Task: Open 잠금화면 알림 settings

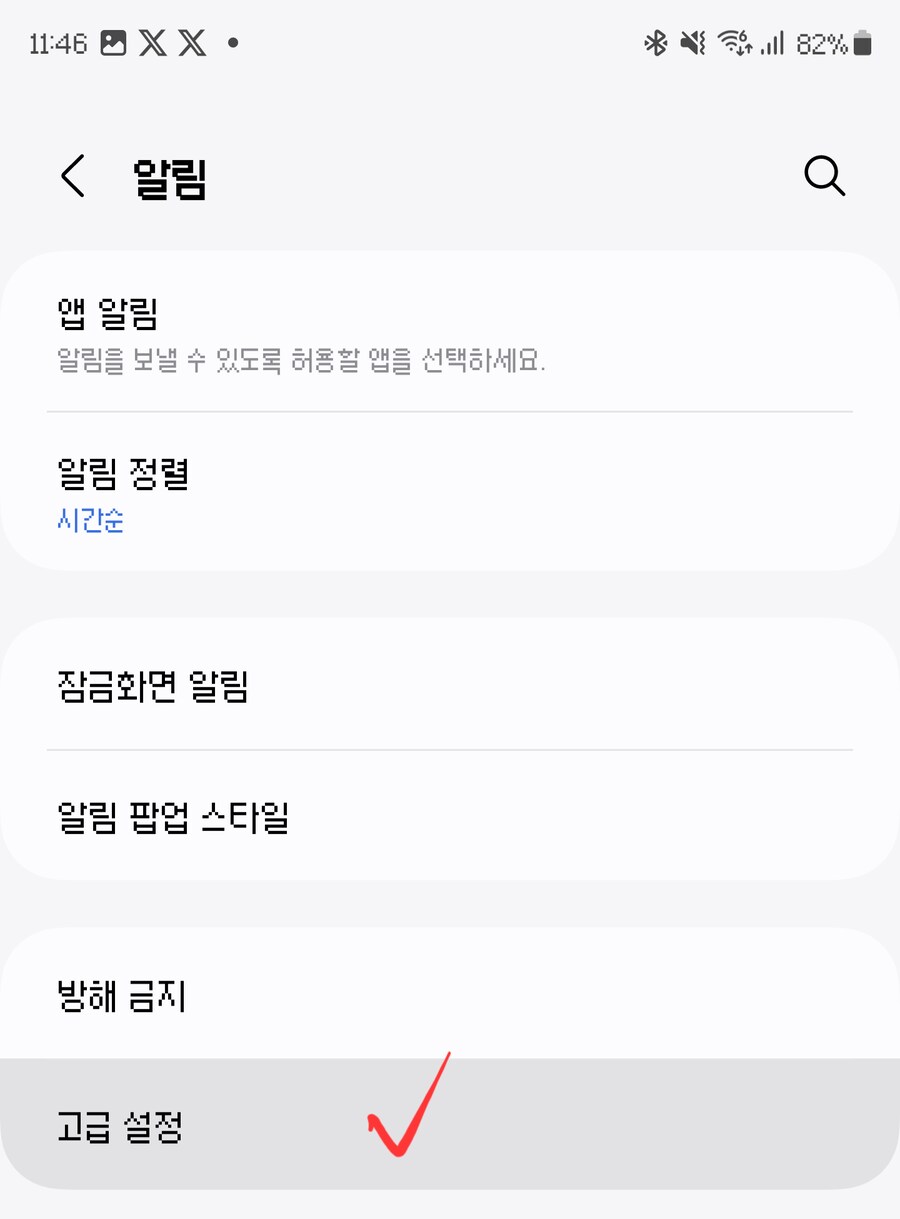Action: 450,686
